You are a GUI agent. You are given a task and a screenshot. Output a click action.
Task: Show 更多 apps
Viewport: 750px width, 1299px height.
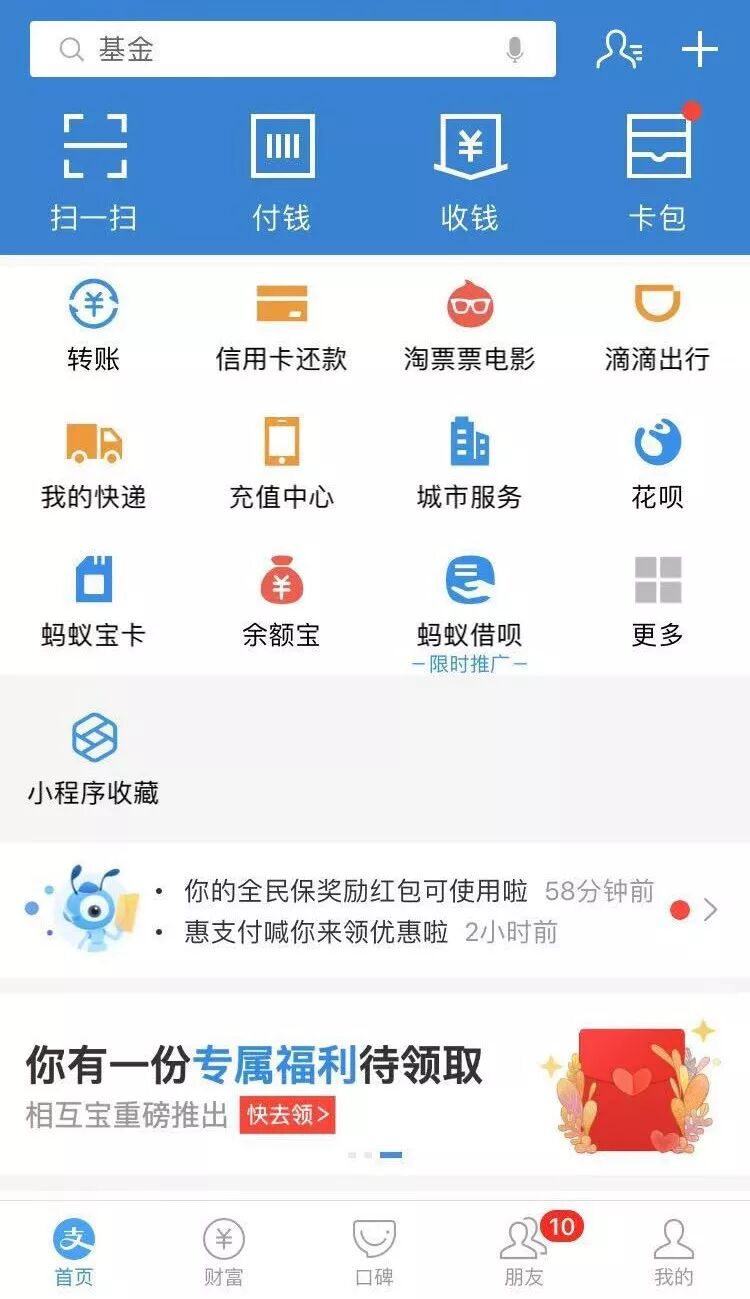coord(657,601)
